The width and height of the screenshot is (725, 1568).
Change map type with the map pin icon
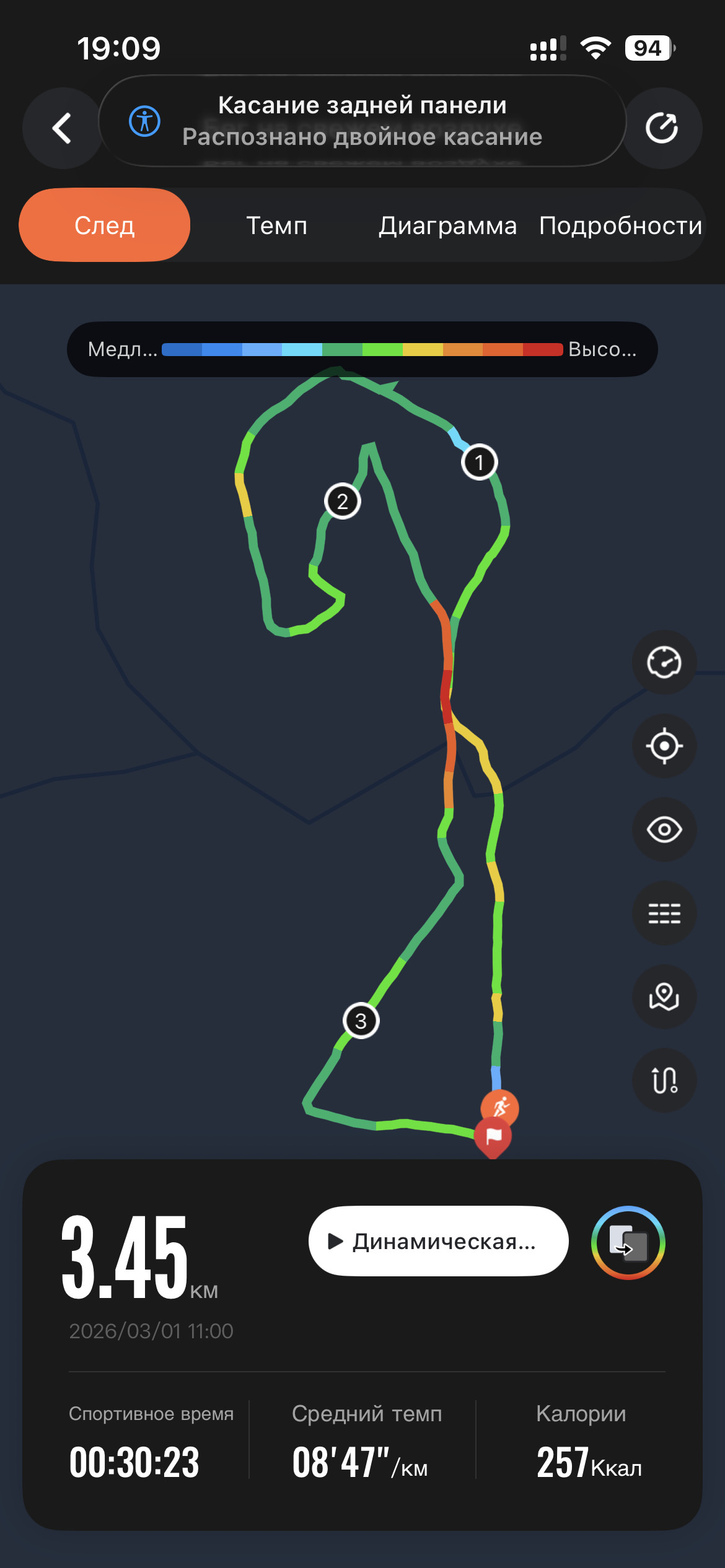pos(664,996)
